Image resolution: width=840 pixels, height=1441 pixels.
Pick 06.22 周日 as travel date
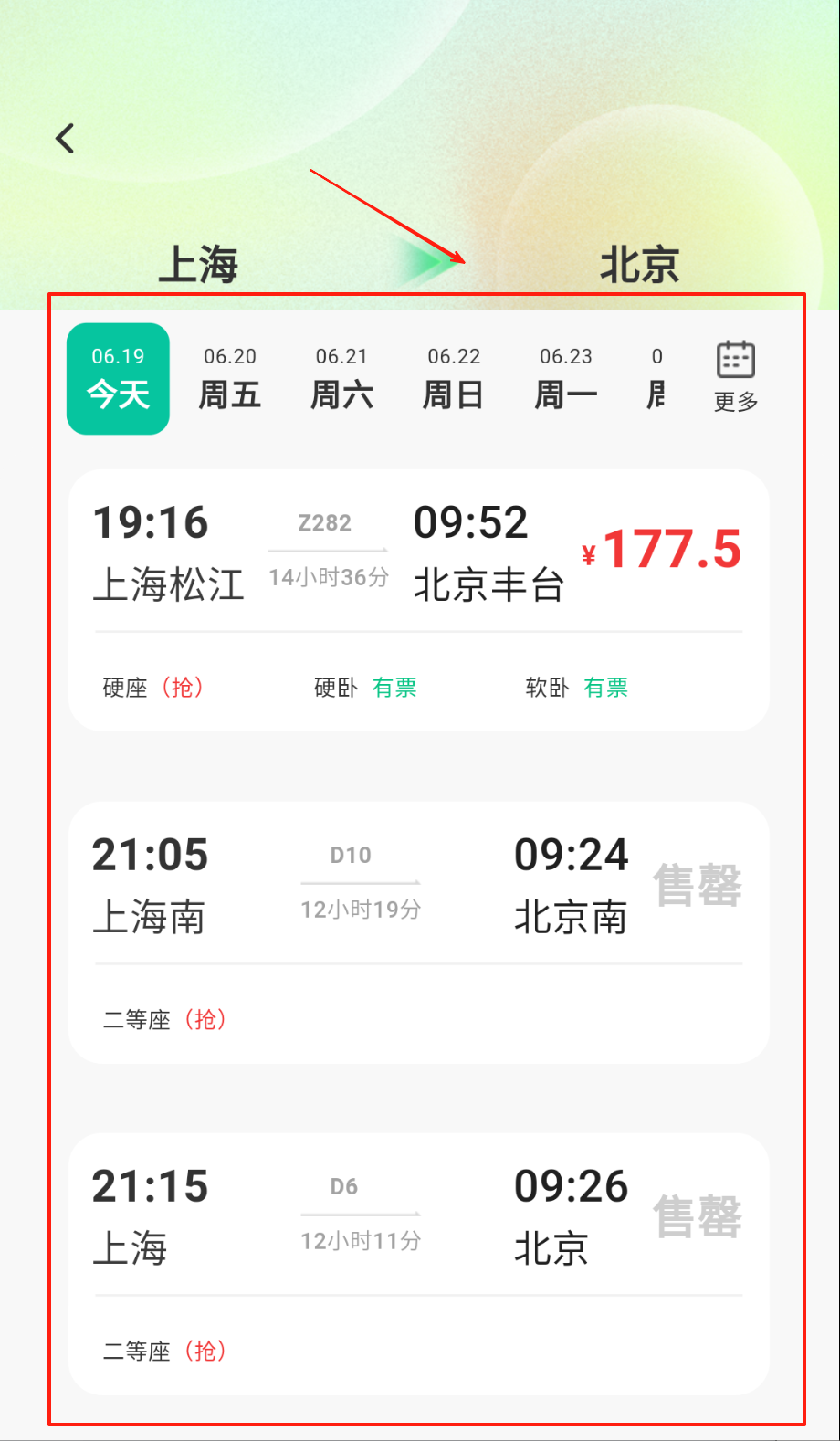pos(454,379)
